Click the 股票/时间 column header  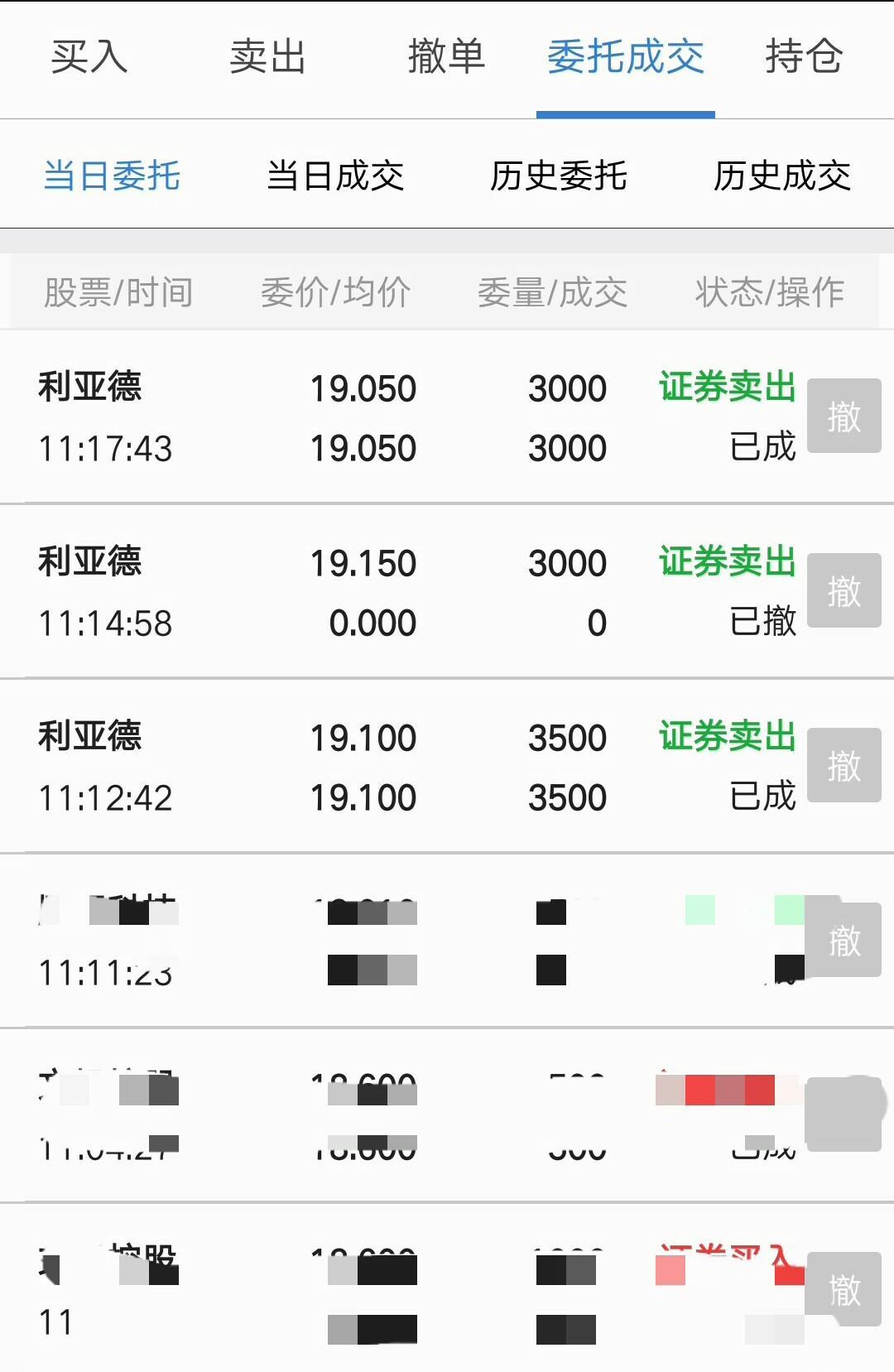coord(118,291)
